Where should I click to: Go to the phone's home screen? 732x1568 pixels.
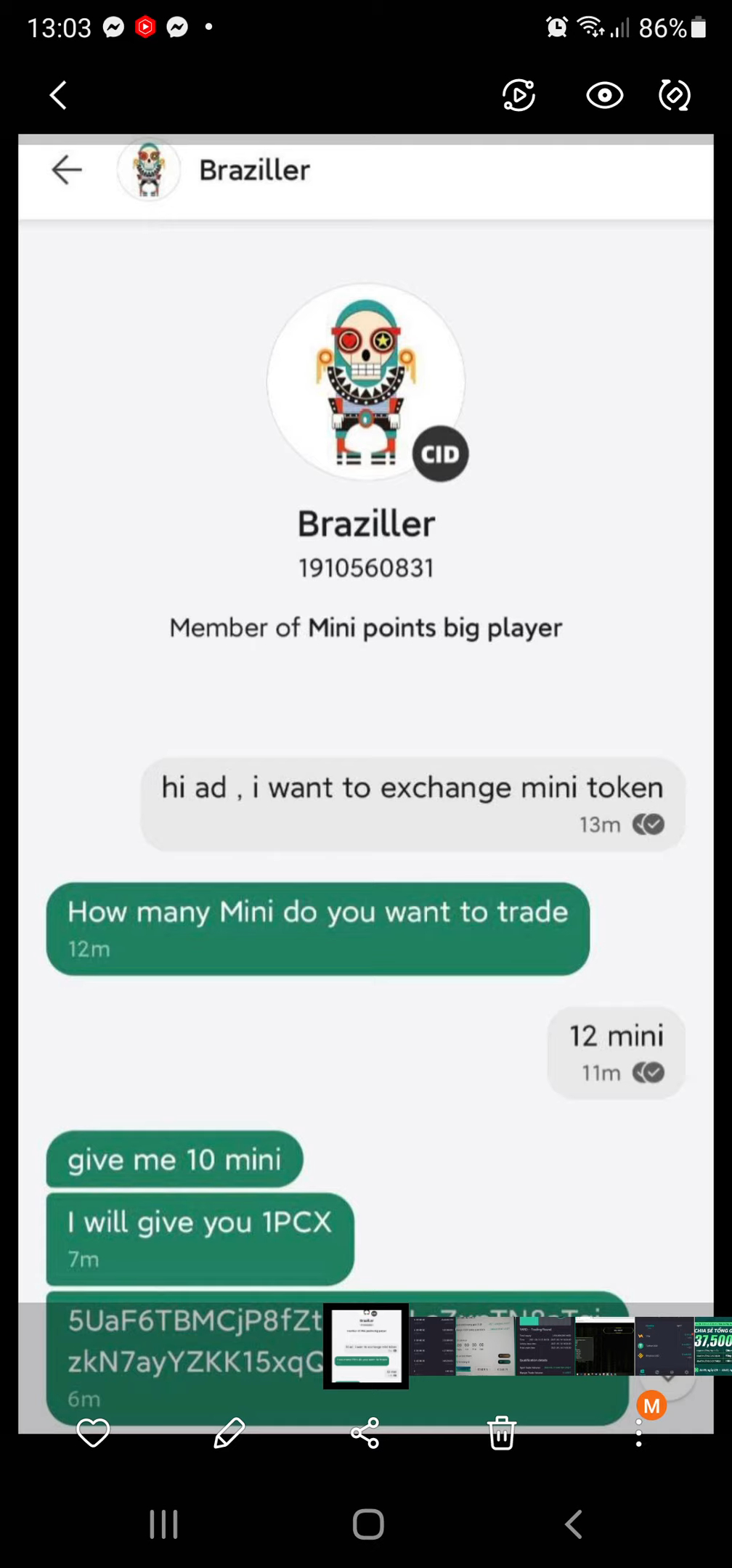(367, 1524)
